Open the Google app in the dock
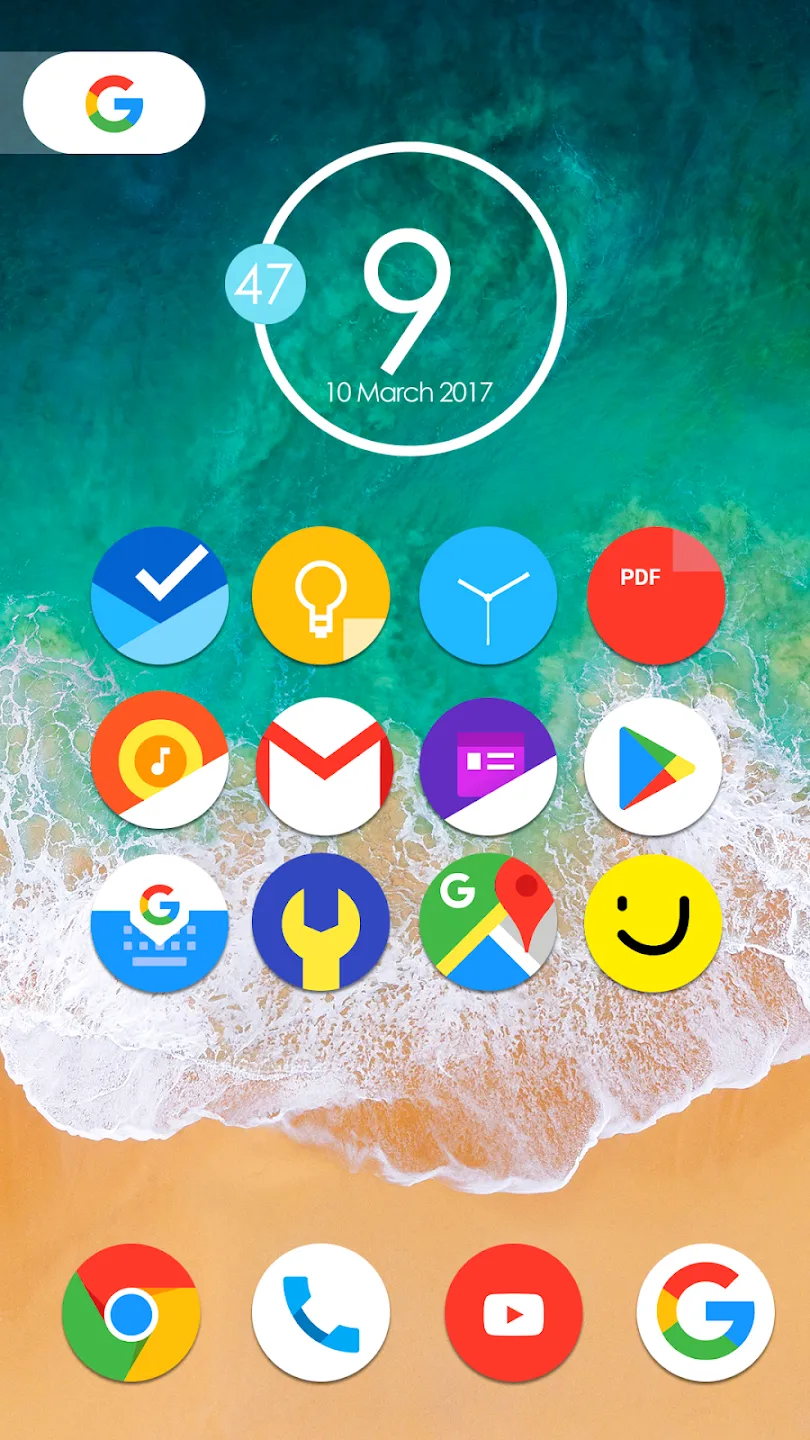Image resolution: width=810 pixels, height=1440 pixels. 706,1313
